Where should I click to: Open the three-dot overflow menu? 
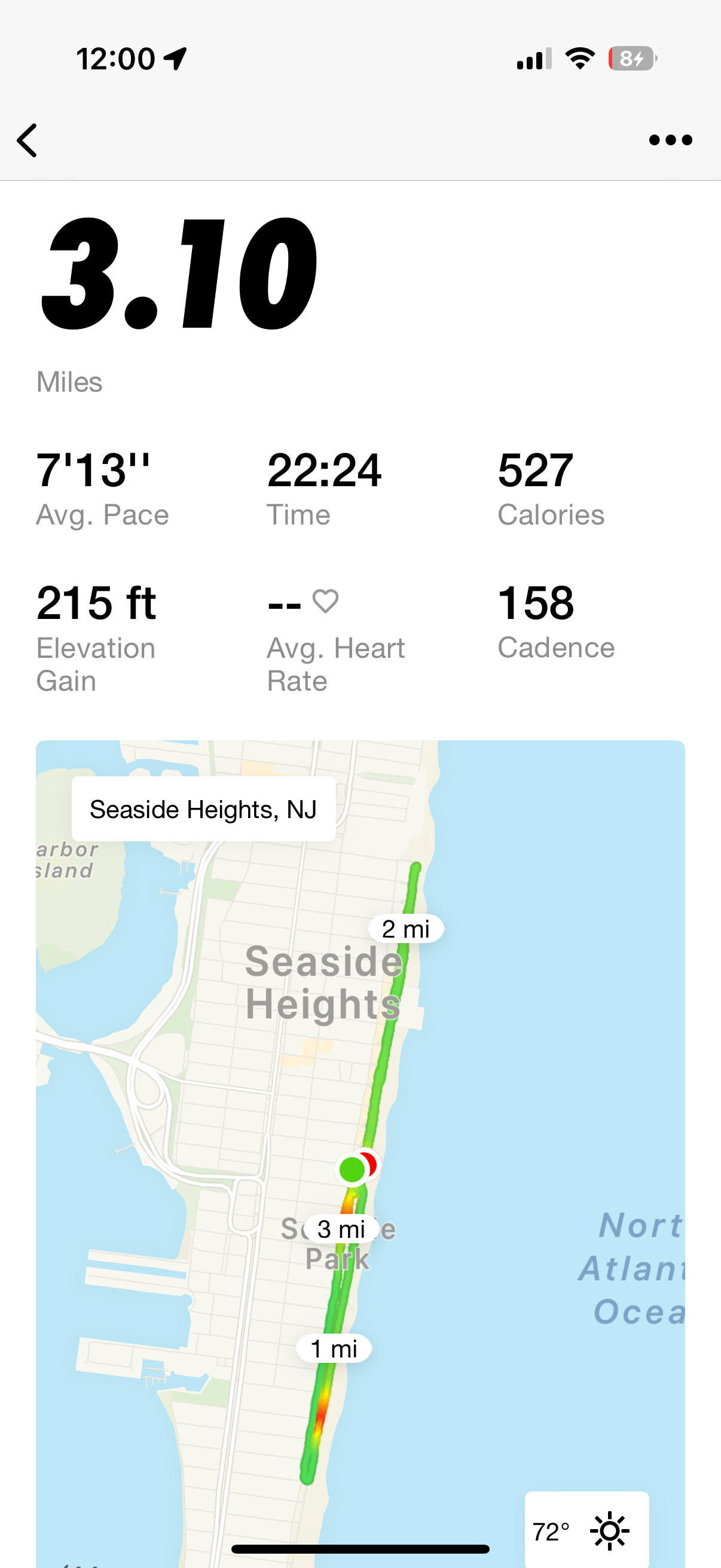pyautogui.click(x=670, y=141)
